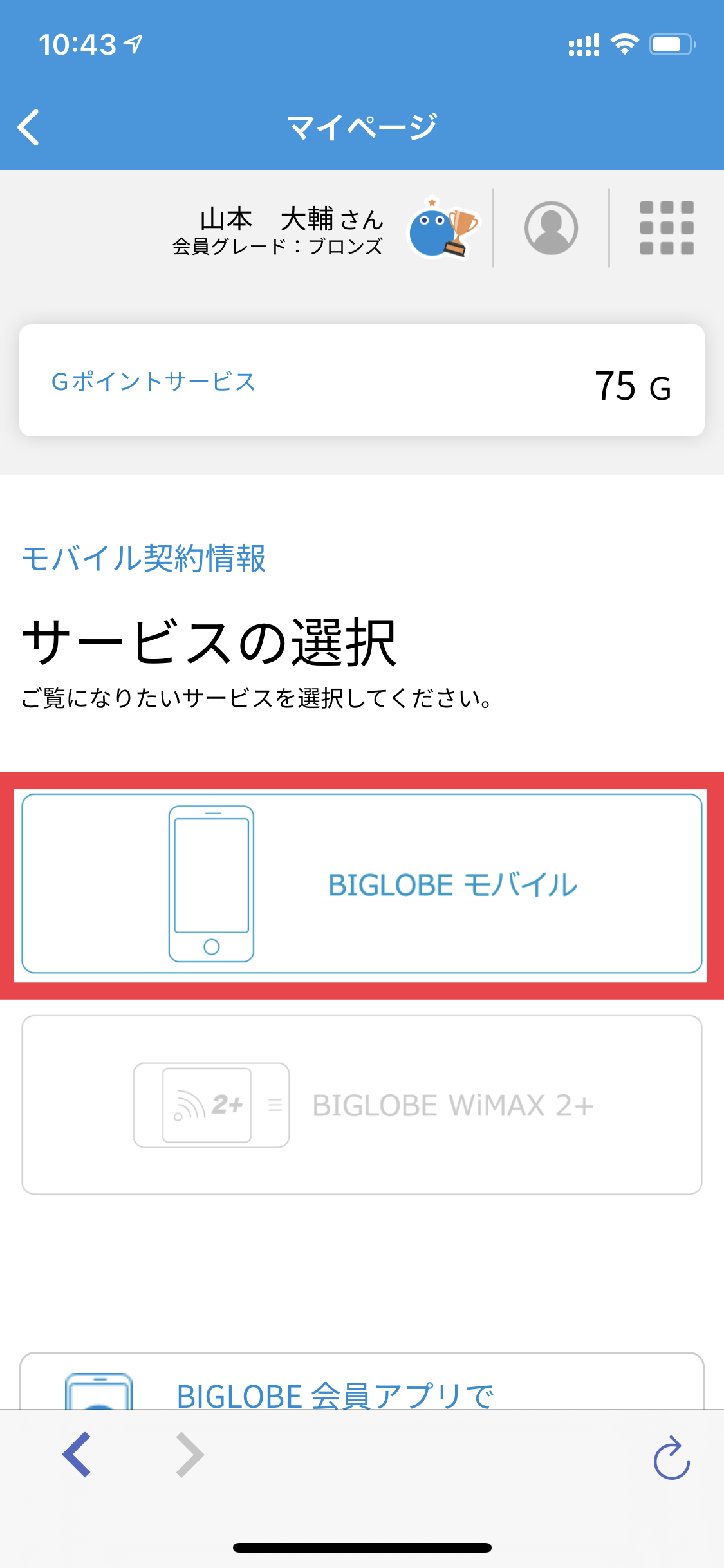Open the BIGLOBE 会員アプリ banner

coord(362,1381)
